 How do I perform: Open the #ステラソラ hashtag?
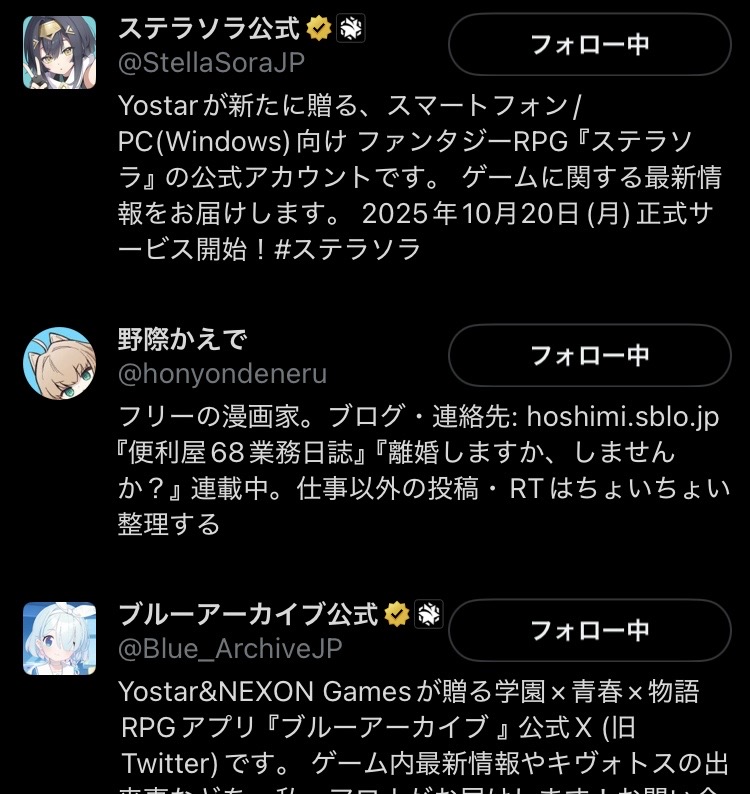tap(345, 248)
